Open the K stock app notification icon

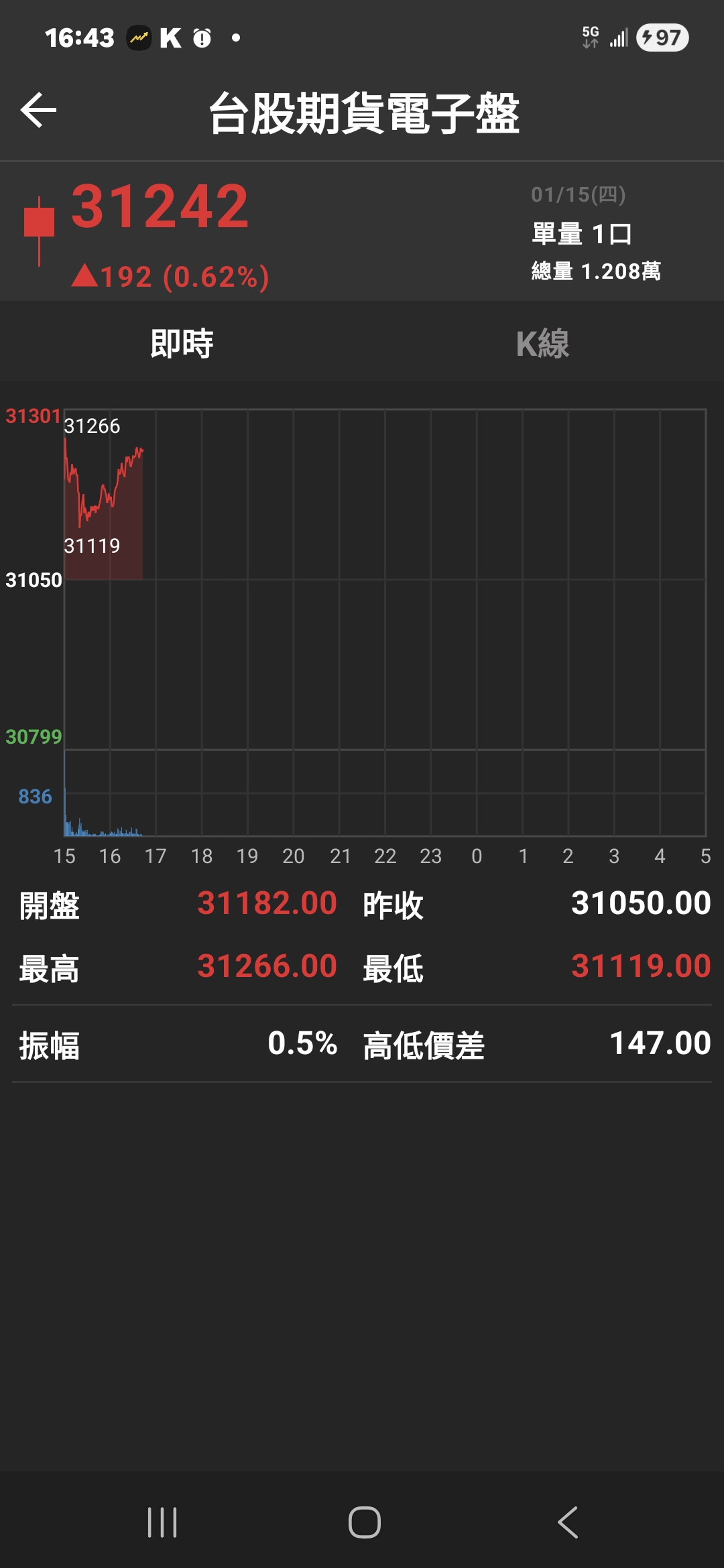172,38
